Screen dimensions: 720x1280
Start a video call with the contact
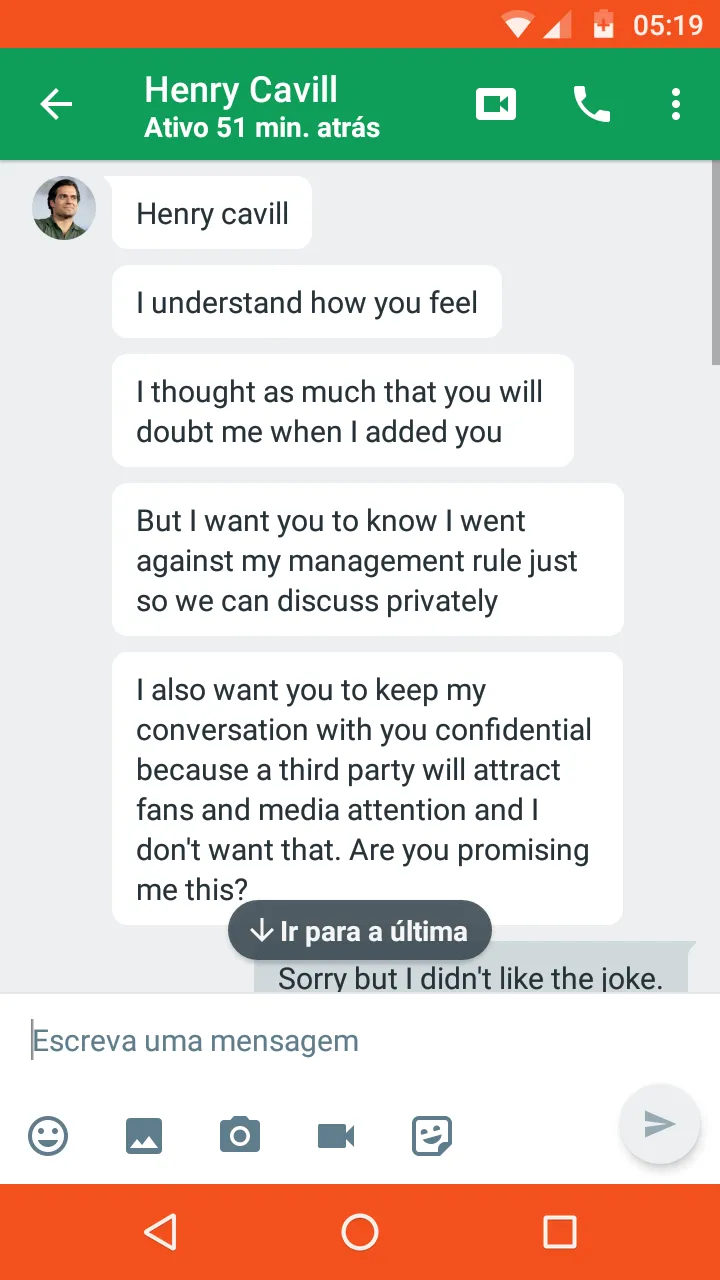[496, 104]
